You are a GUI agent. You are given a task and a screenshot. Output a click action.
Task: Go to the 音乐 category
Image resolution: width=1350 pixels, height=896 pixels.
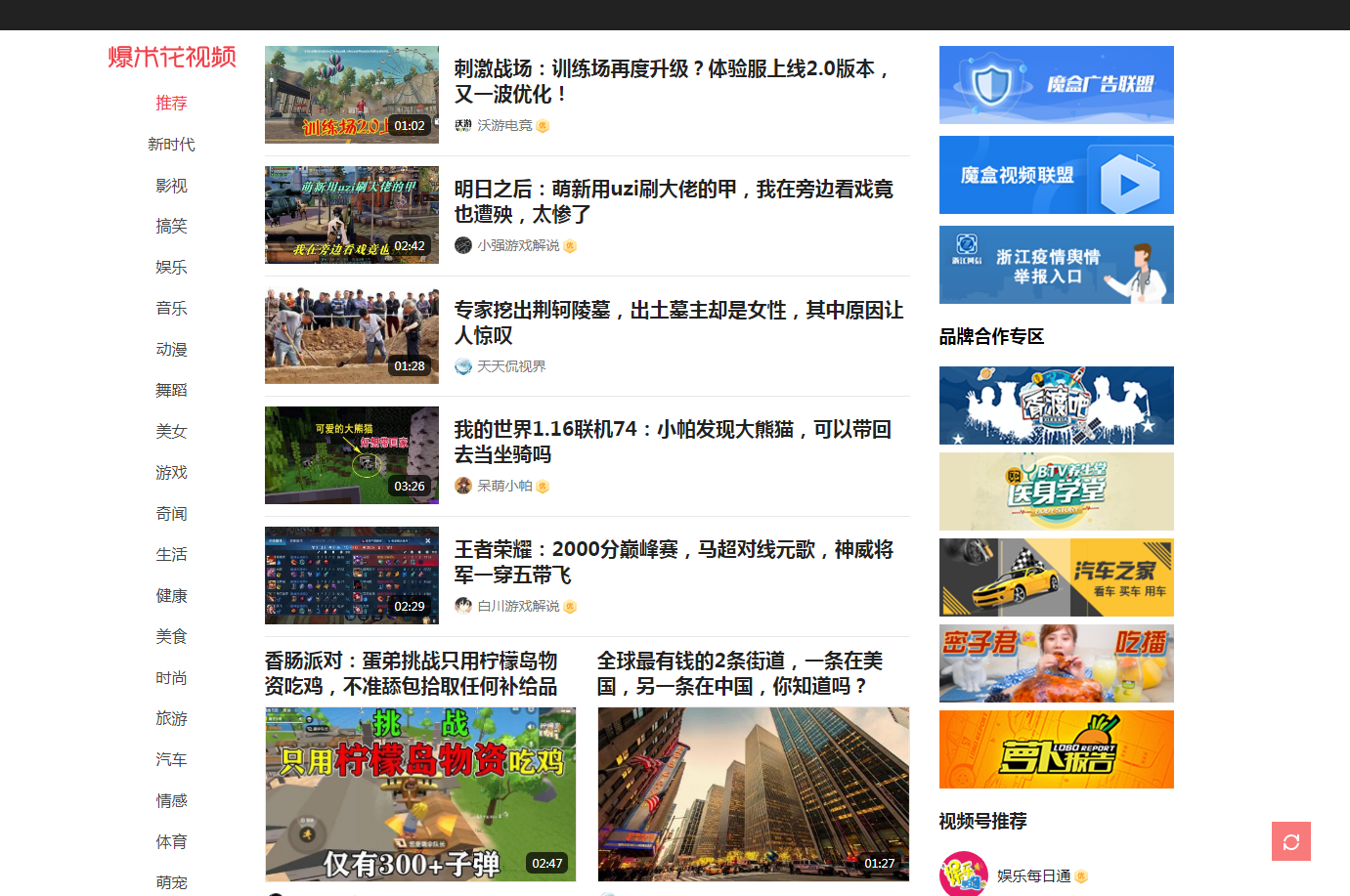171,308
